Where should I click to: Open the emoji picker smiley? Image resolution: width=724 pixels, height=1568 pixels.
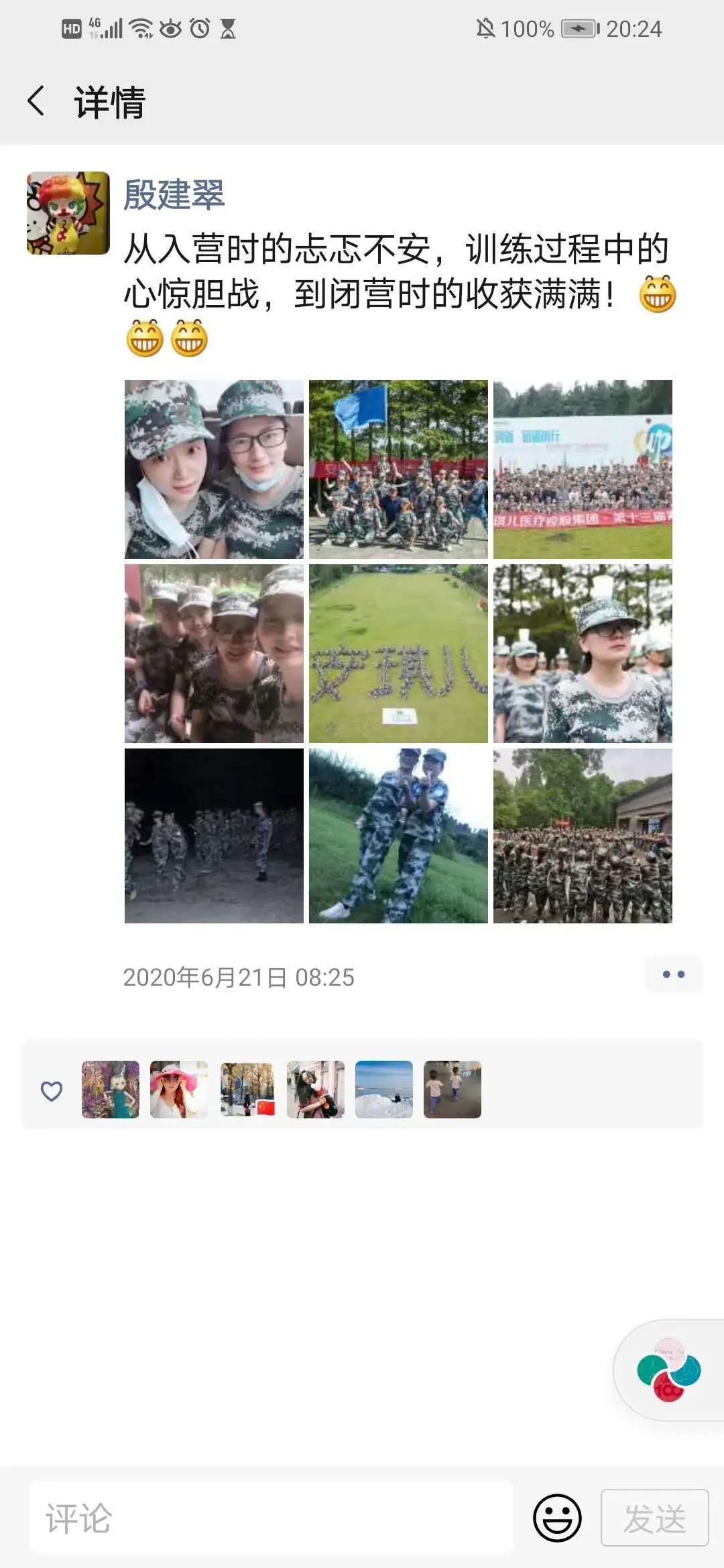coord(557,1518)
